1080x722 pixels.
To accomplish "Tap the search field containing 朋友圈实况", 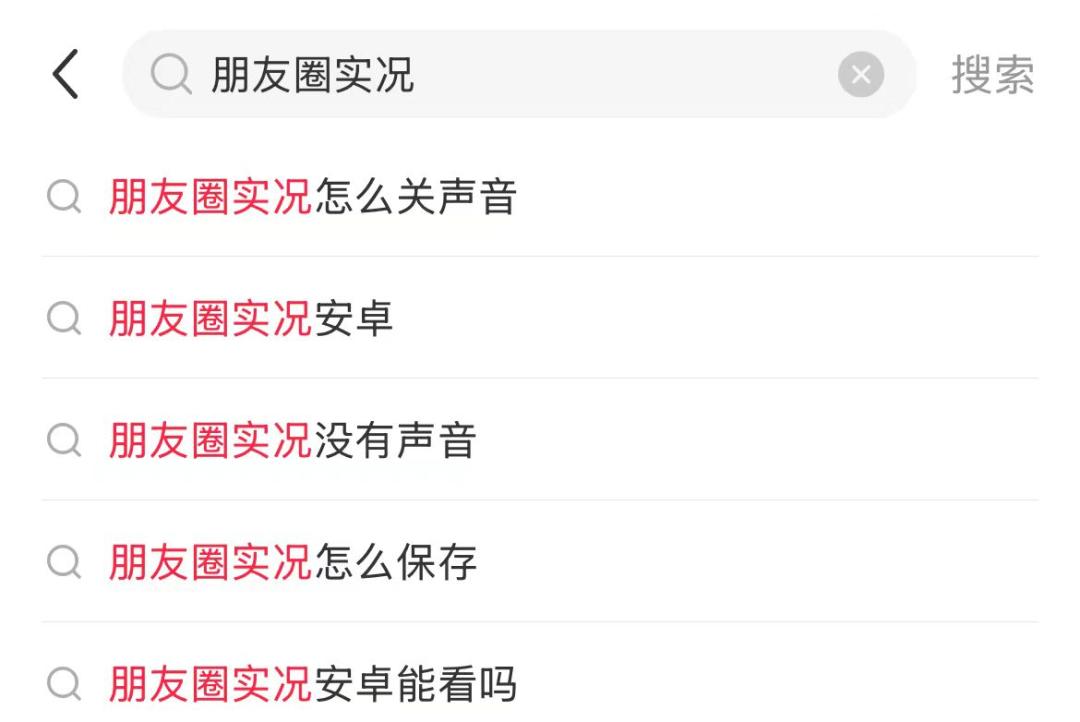I will tap(519, 74).
